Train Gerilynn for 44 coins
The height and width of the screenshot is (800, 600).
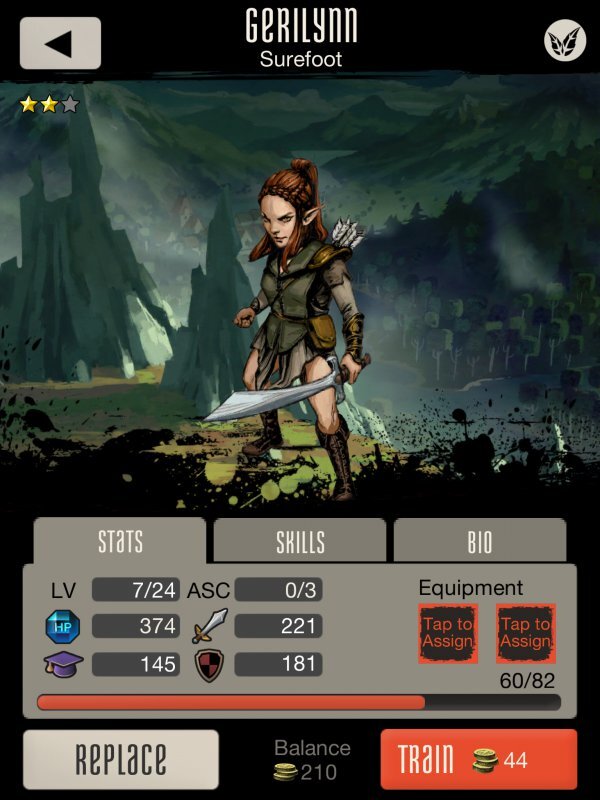coord(478,760)
